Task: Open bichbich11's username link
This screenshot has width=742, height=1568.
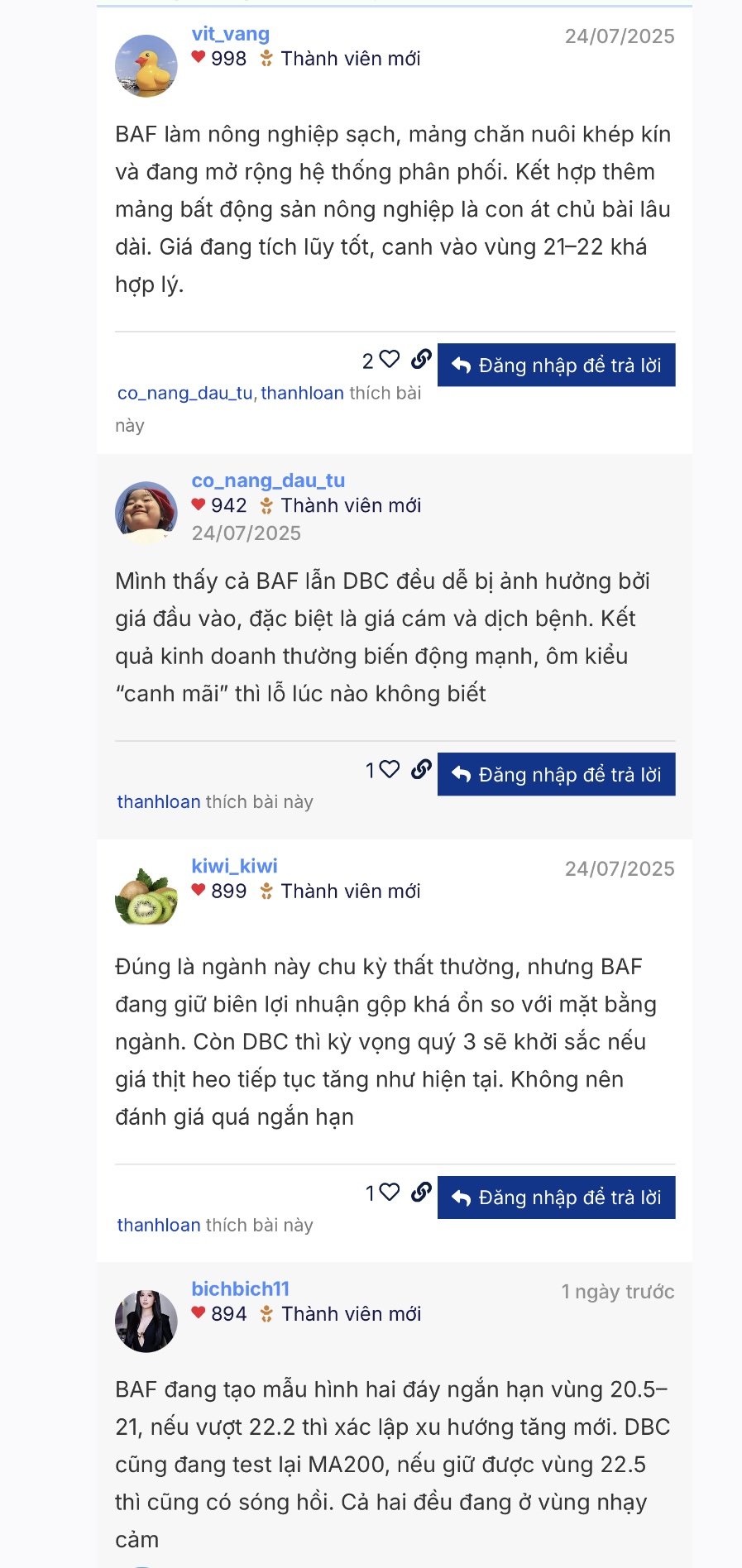Action: [x=240, y=1288]
